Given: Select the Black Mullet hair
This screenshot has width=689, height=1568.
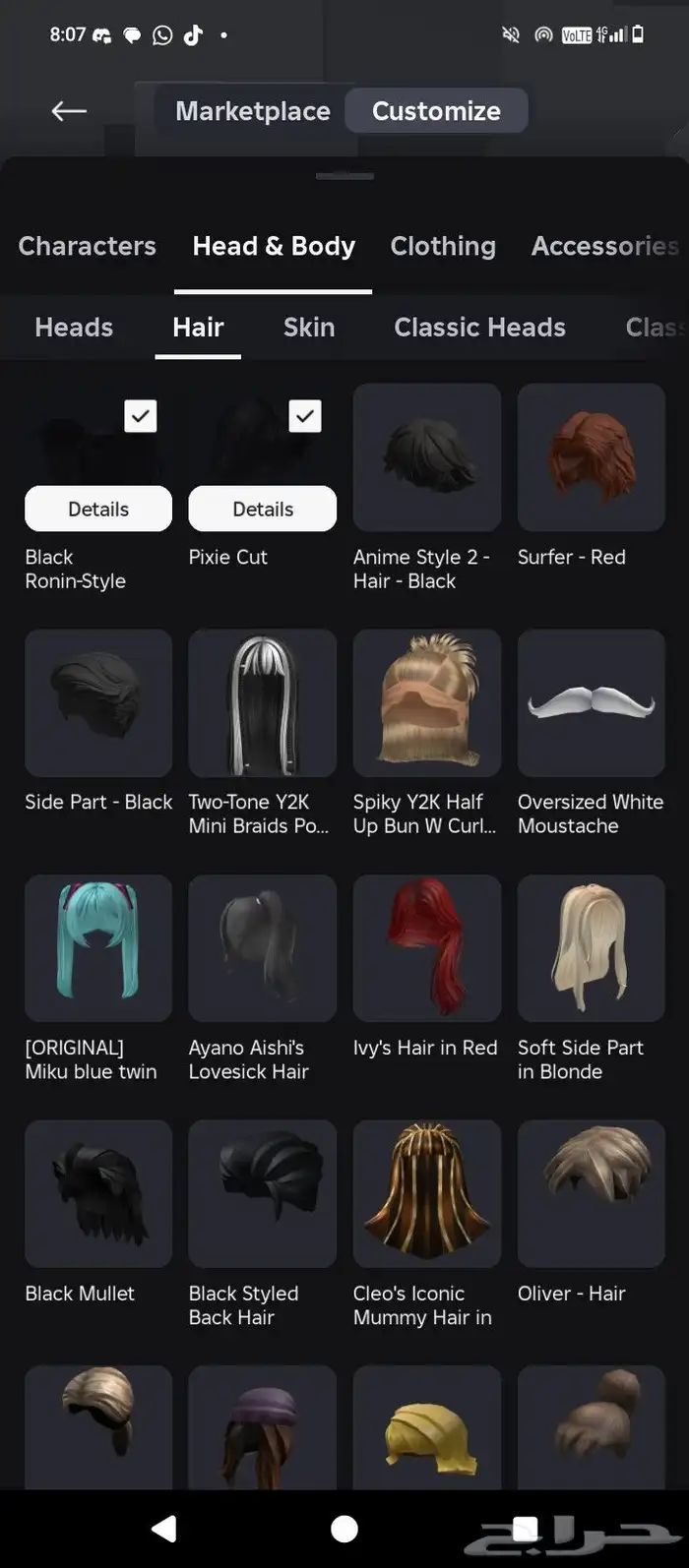Looking at the screenshot, I should point(98,1193).
